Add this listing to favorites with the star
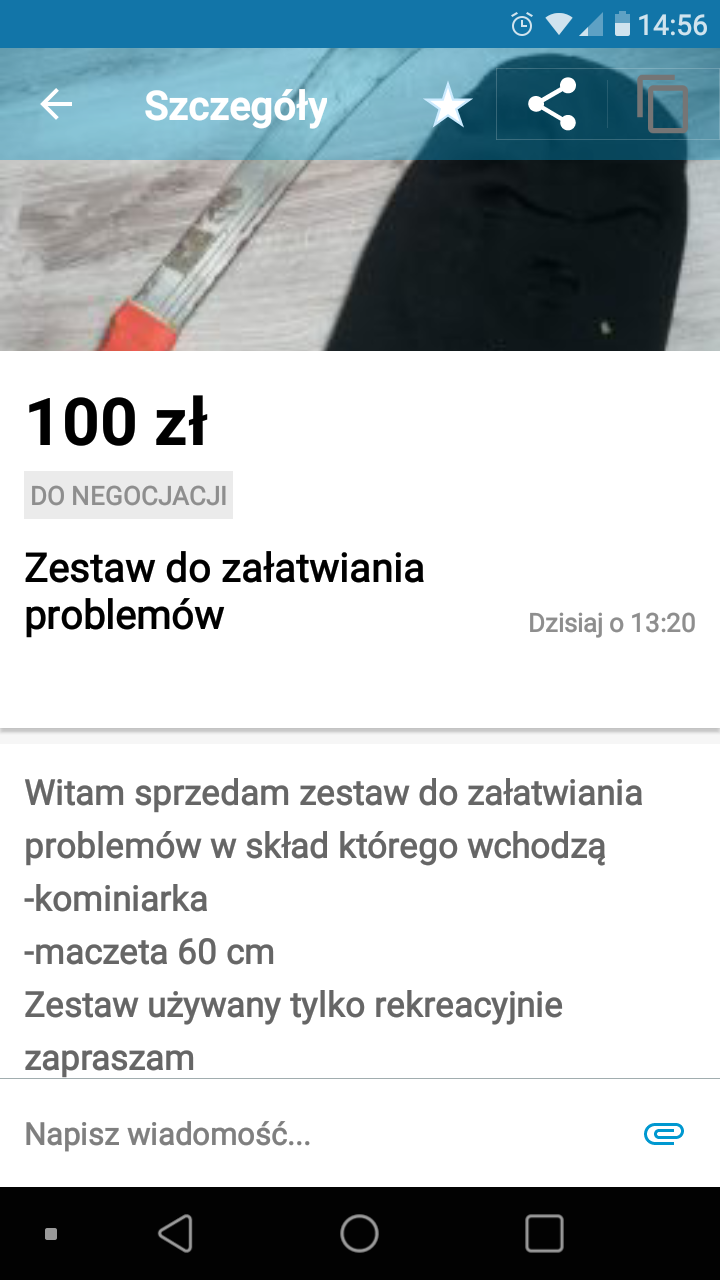This screenshot has height=1280, width=720. (x=448, y=105)
